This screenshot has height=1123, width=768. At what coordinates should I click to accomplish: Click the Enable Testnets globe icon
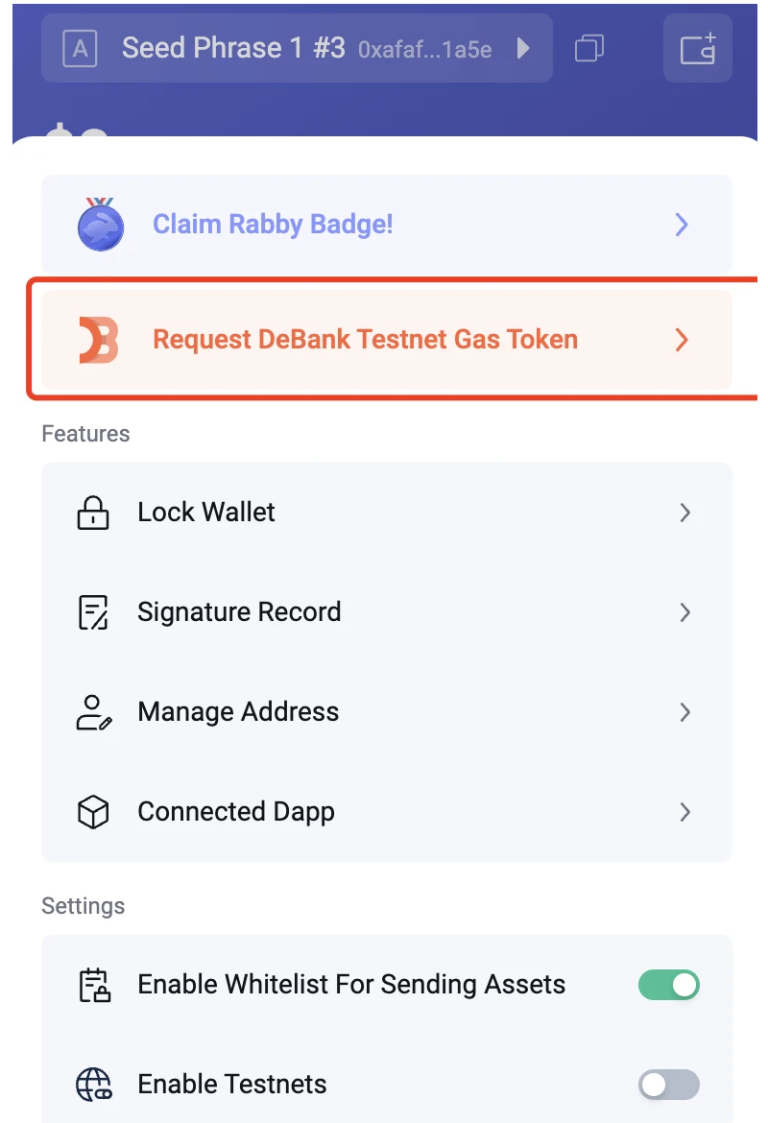(92, 1084)
